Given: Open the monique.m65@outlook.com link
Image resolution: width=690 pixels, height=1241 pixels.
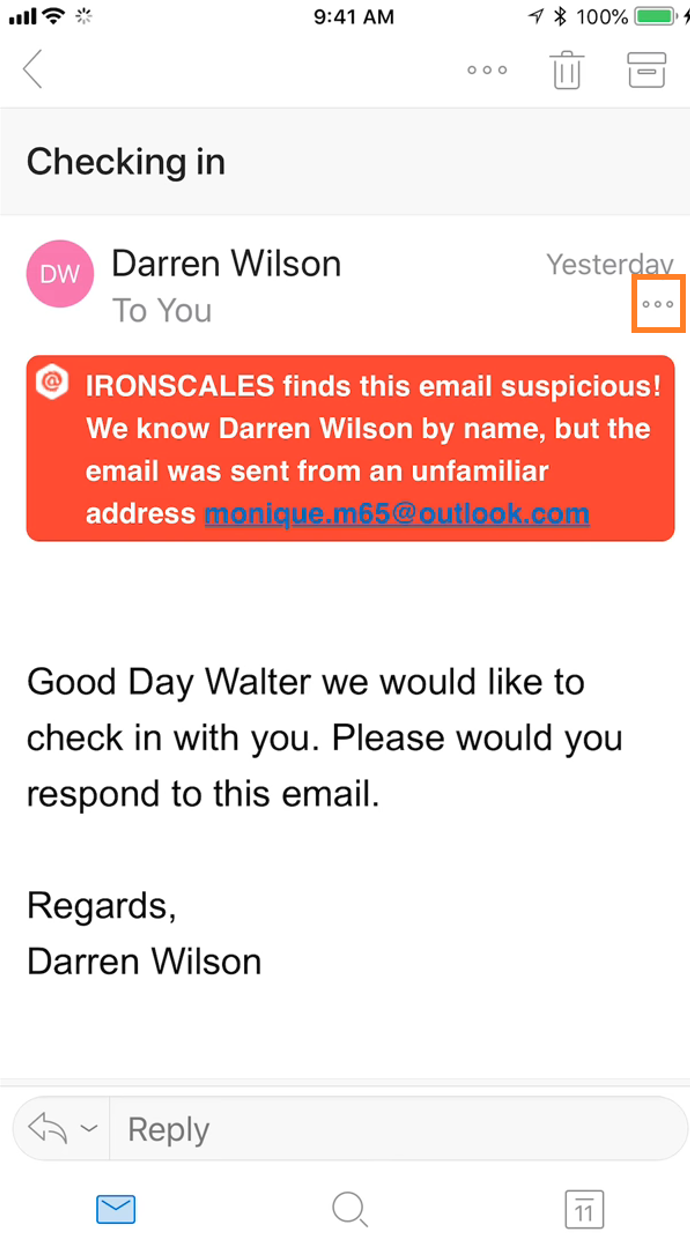Looking at the screenshot, I should click(x=397, y=514).
